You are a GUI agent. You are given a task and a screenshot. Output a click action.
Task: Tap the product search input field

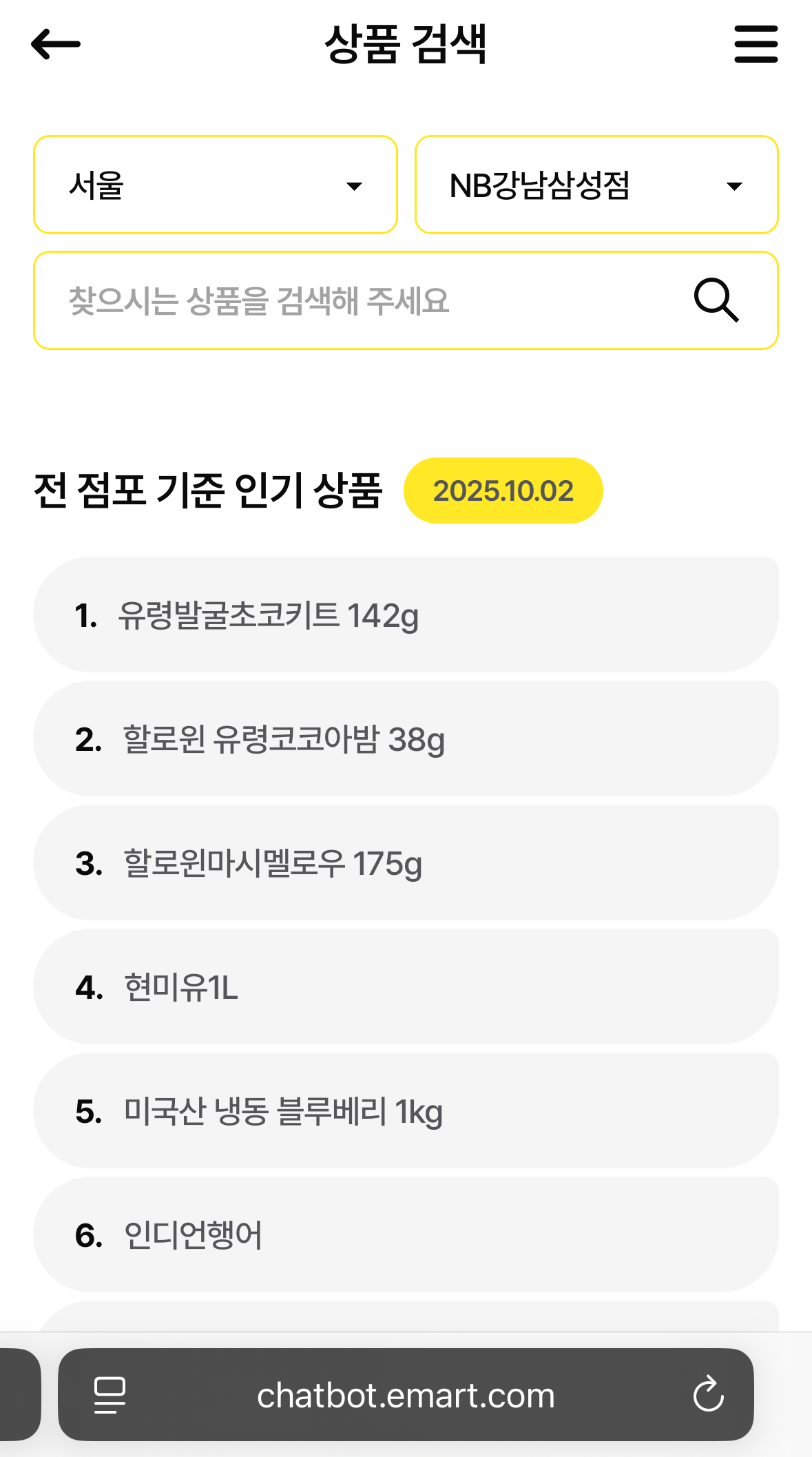[x=344, y=300]
